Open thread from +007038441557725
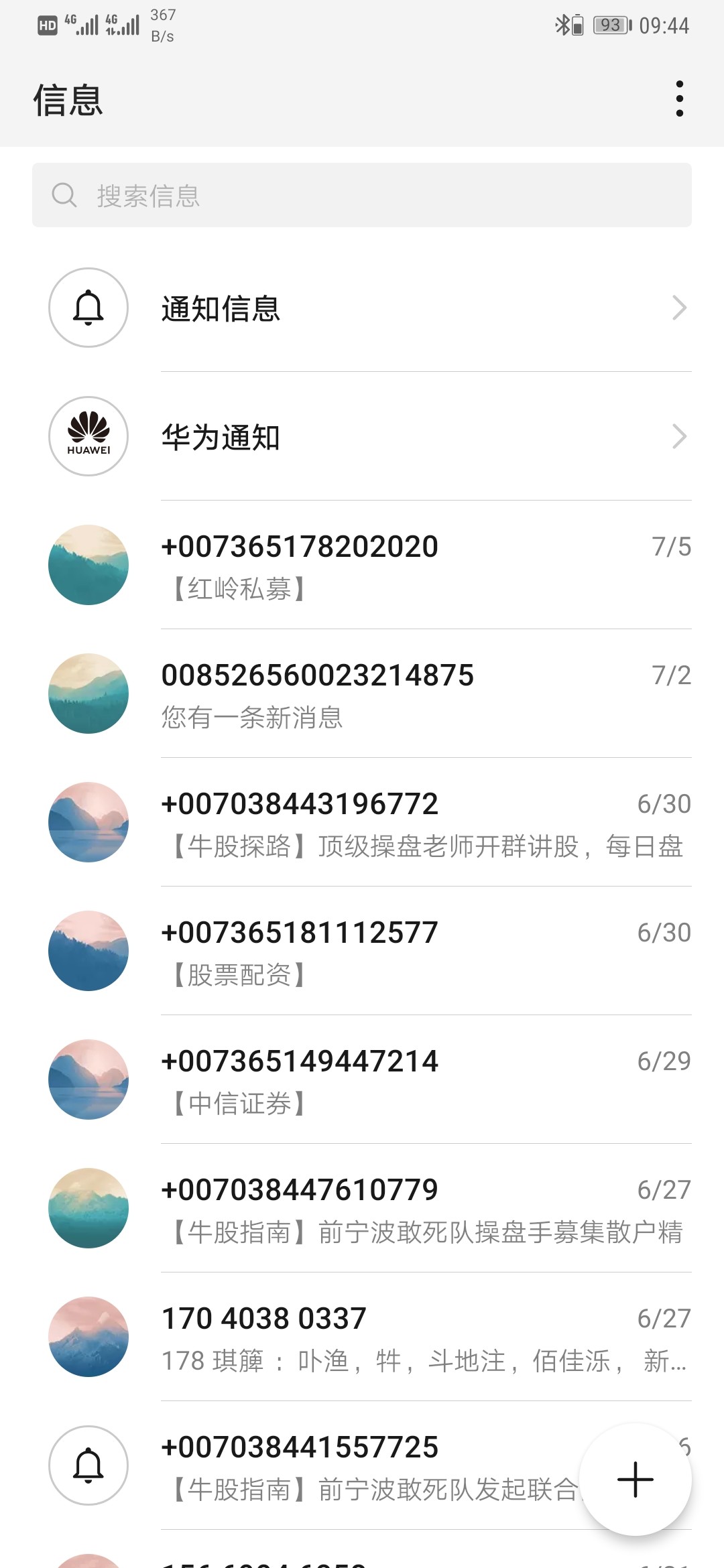The width and height of the screenshot is (724, 1568). (335, 1466)
